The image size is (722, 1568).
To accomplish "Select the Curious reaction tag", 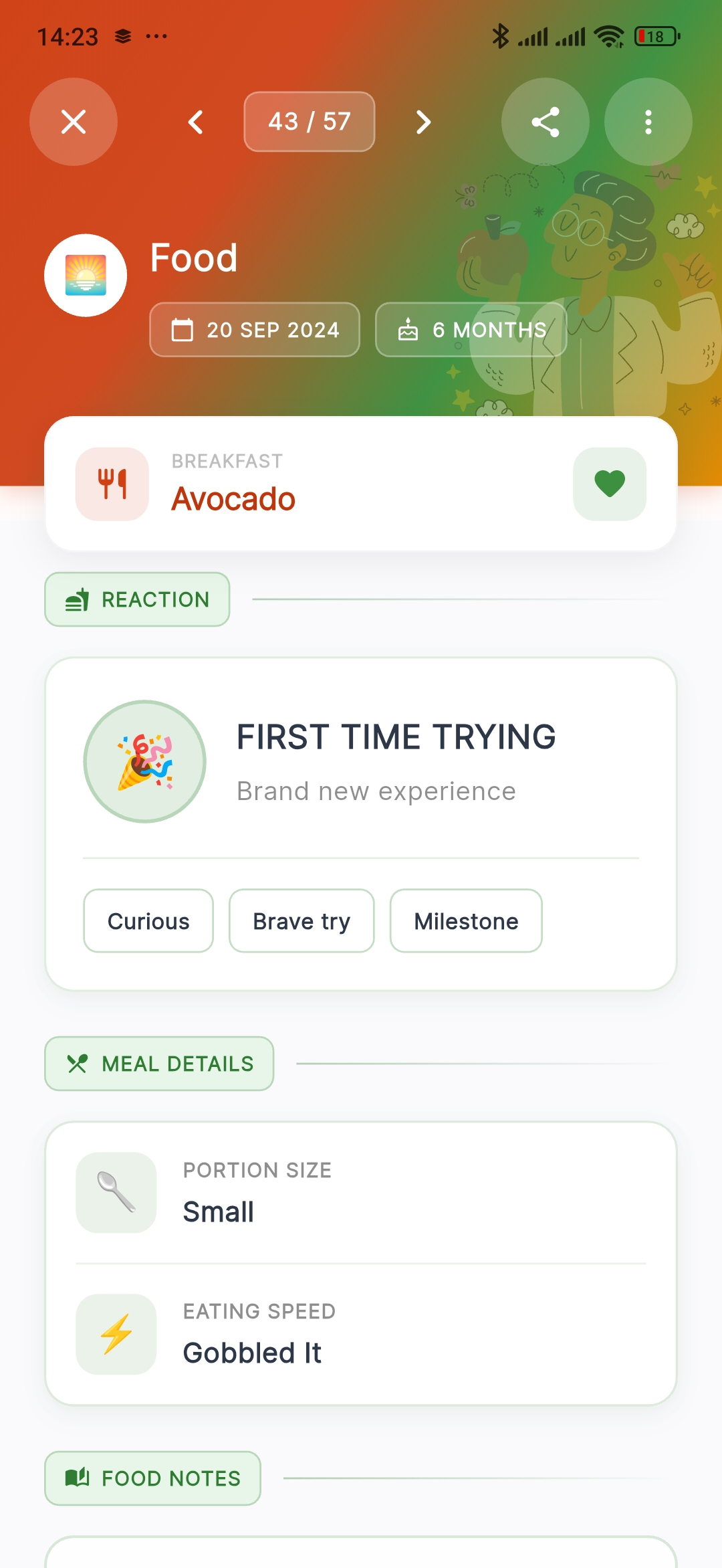I will 147,920.
